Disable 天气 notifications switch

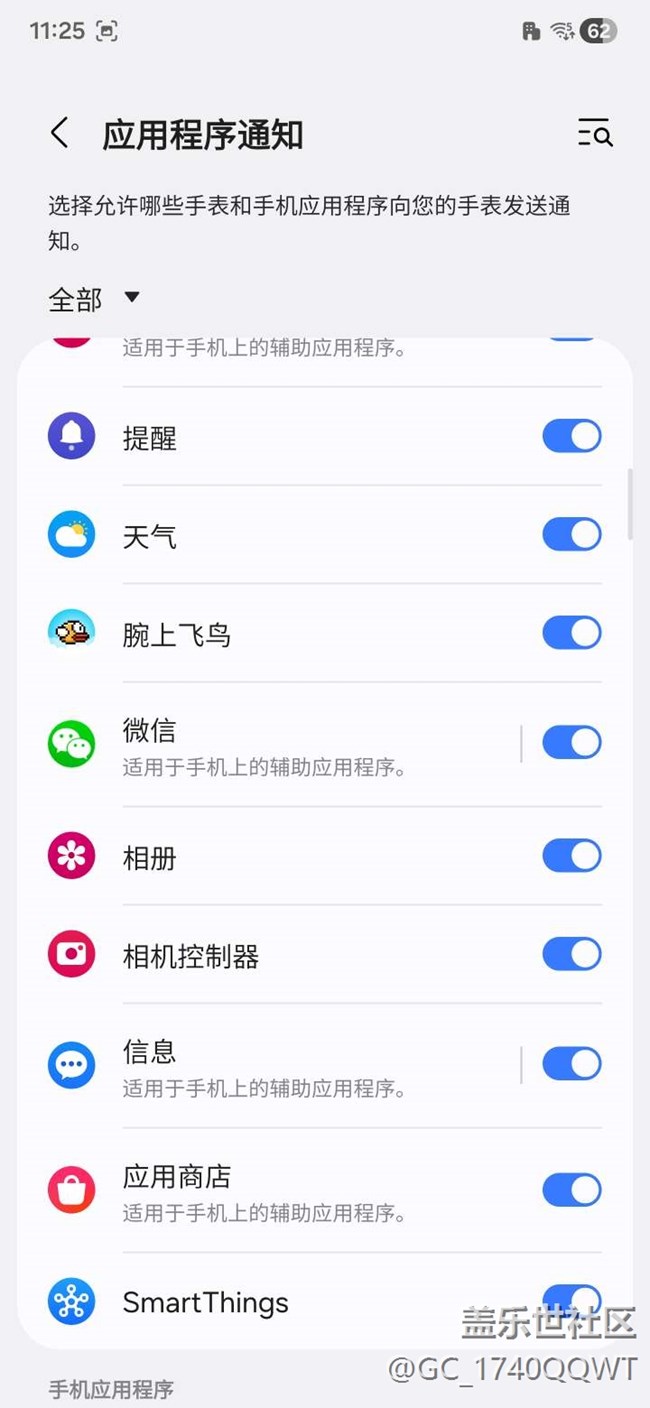tap(572, 535)
